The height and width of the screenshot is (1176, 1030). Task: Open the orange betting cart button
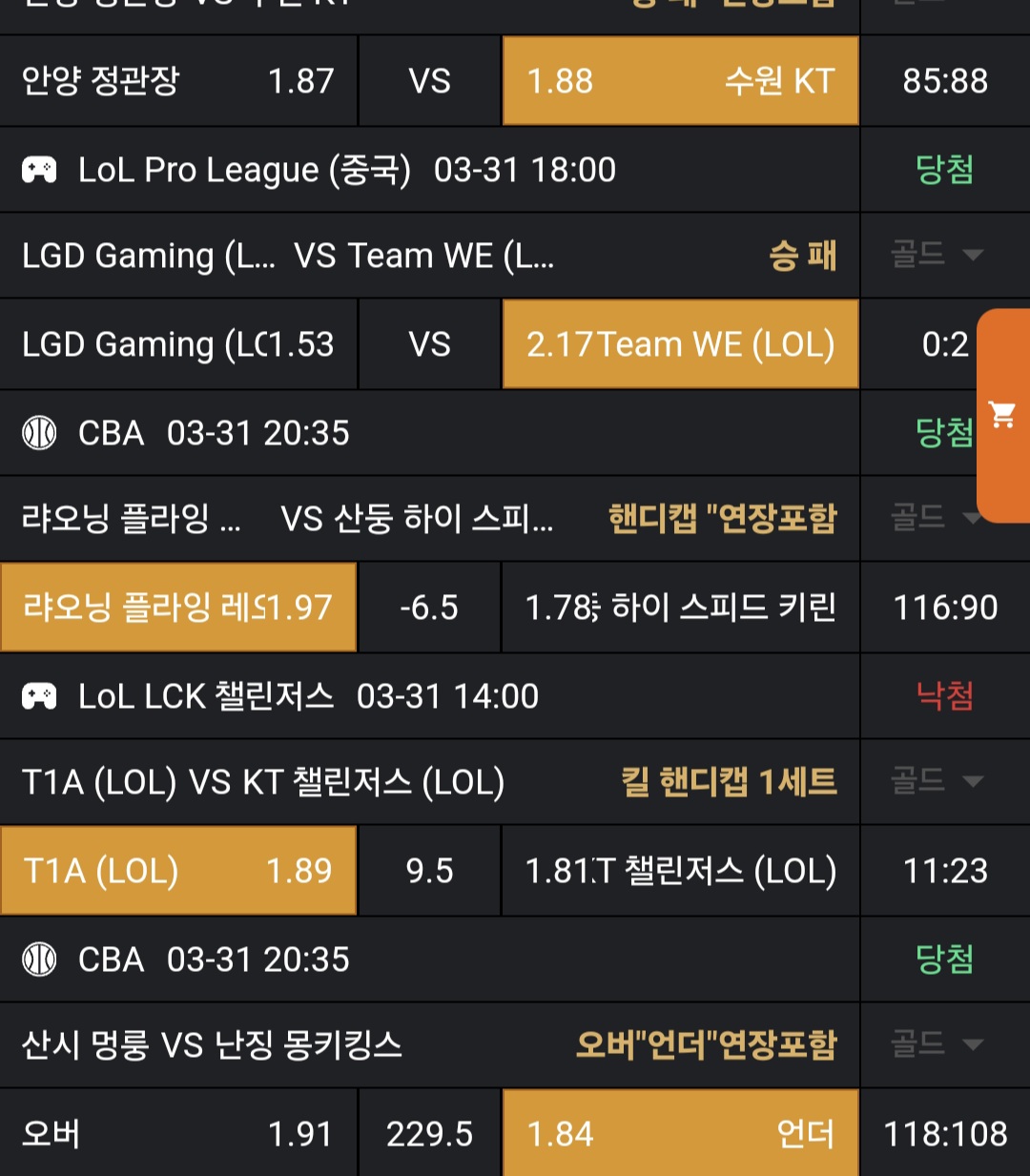(x=1003, y=416)
